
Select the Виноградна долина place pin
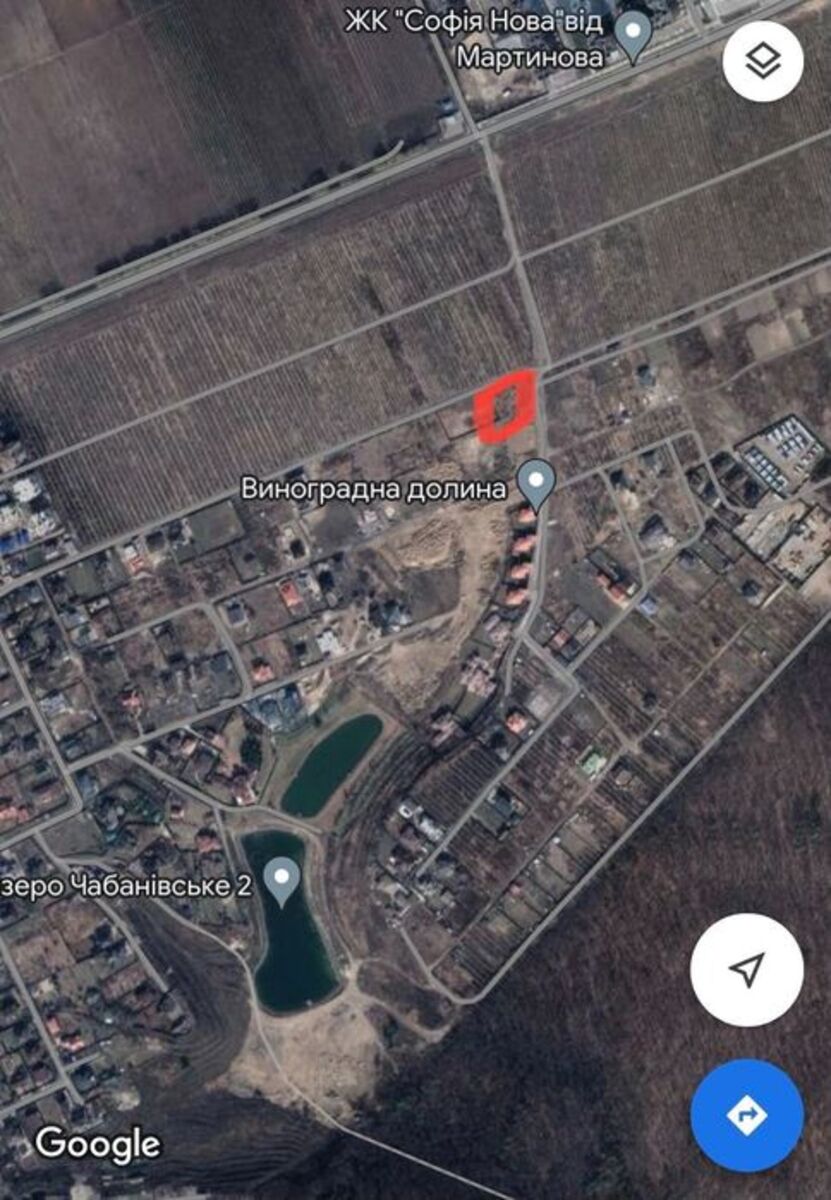[x=537, y=483]
